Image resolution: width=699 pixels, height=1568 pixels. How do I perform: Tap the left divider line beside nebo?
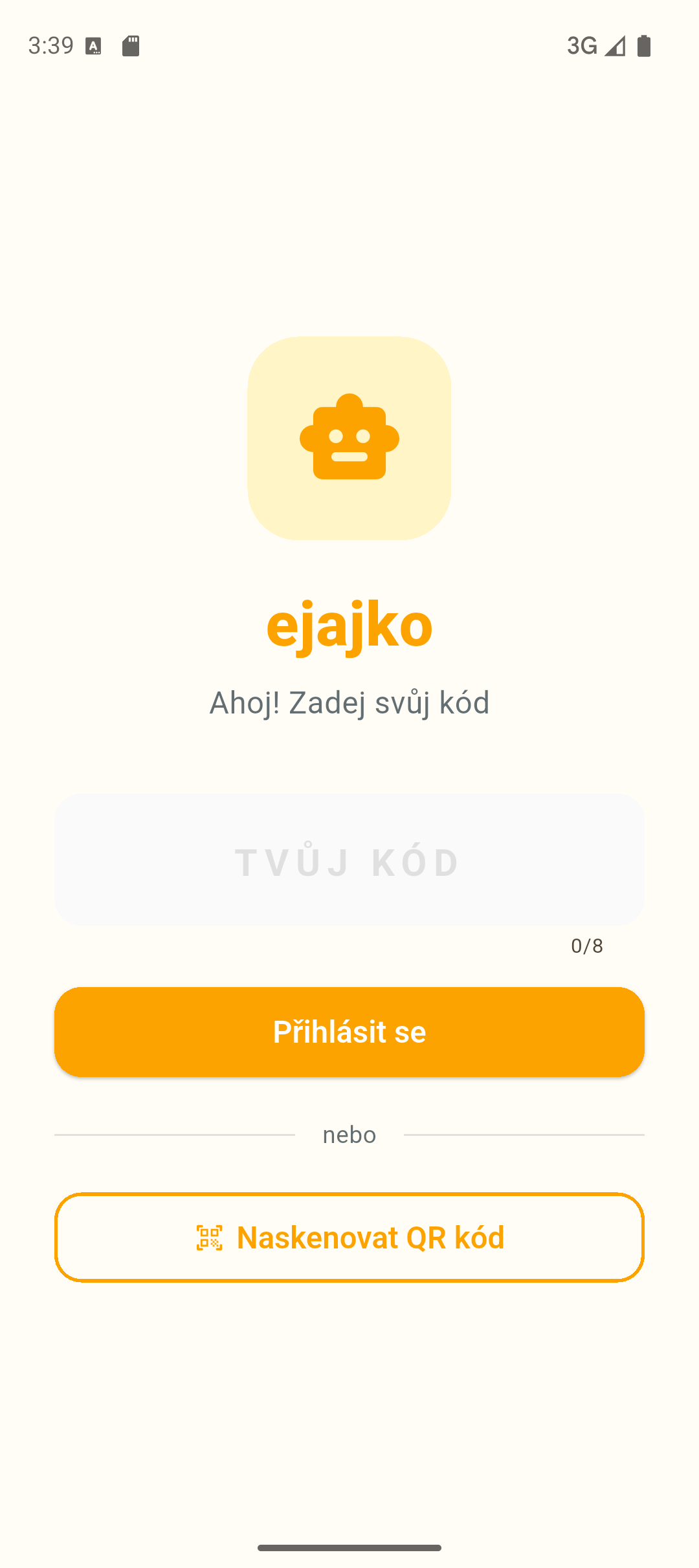pyautogui.click(x=175, y=1134)
